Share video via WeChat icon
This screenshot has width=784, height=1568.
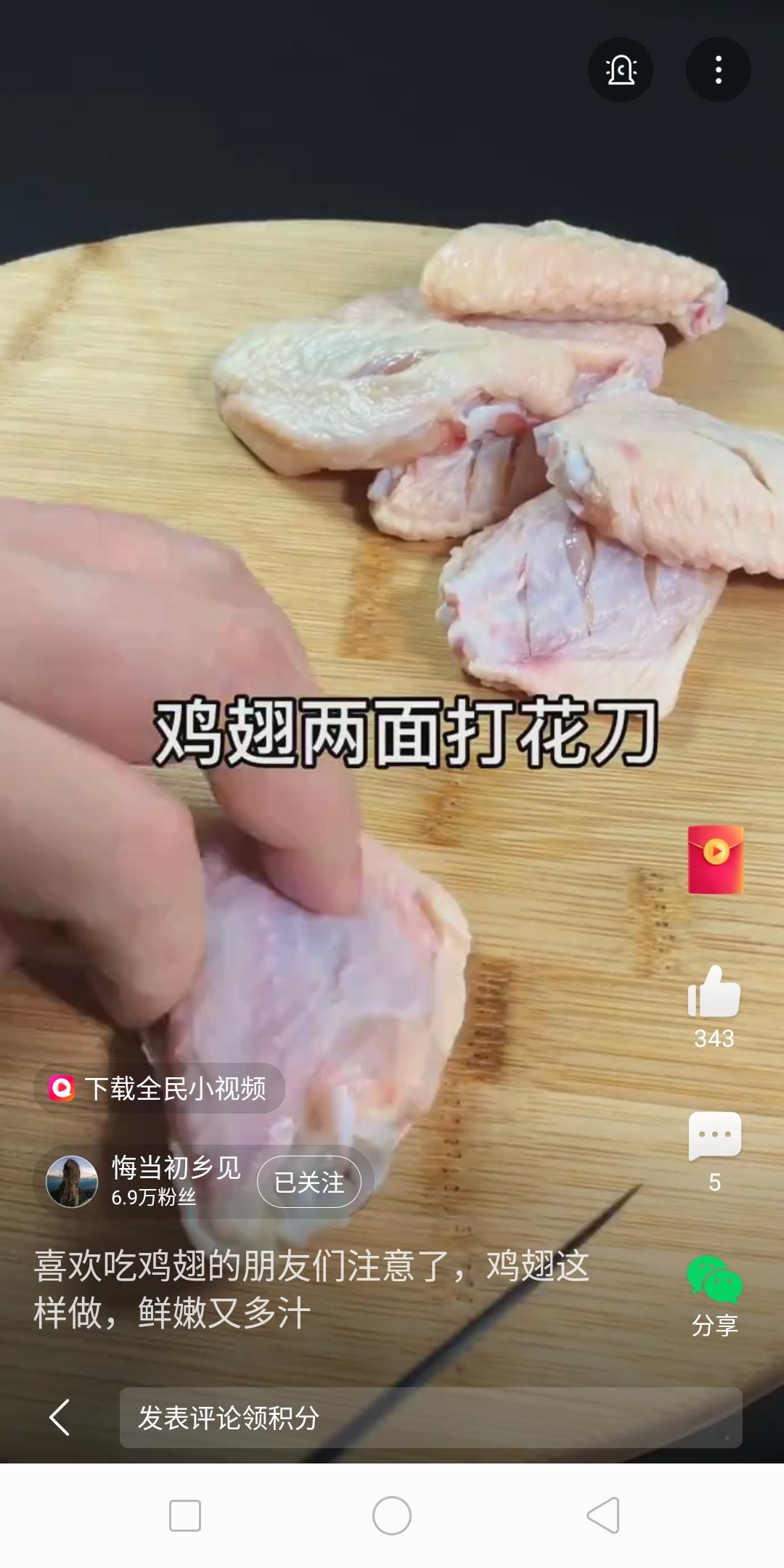point(714,1281)
